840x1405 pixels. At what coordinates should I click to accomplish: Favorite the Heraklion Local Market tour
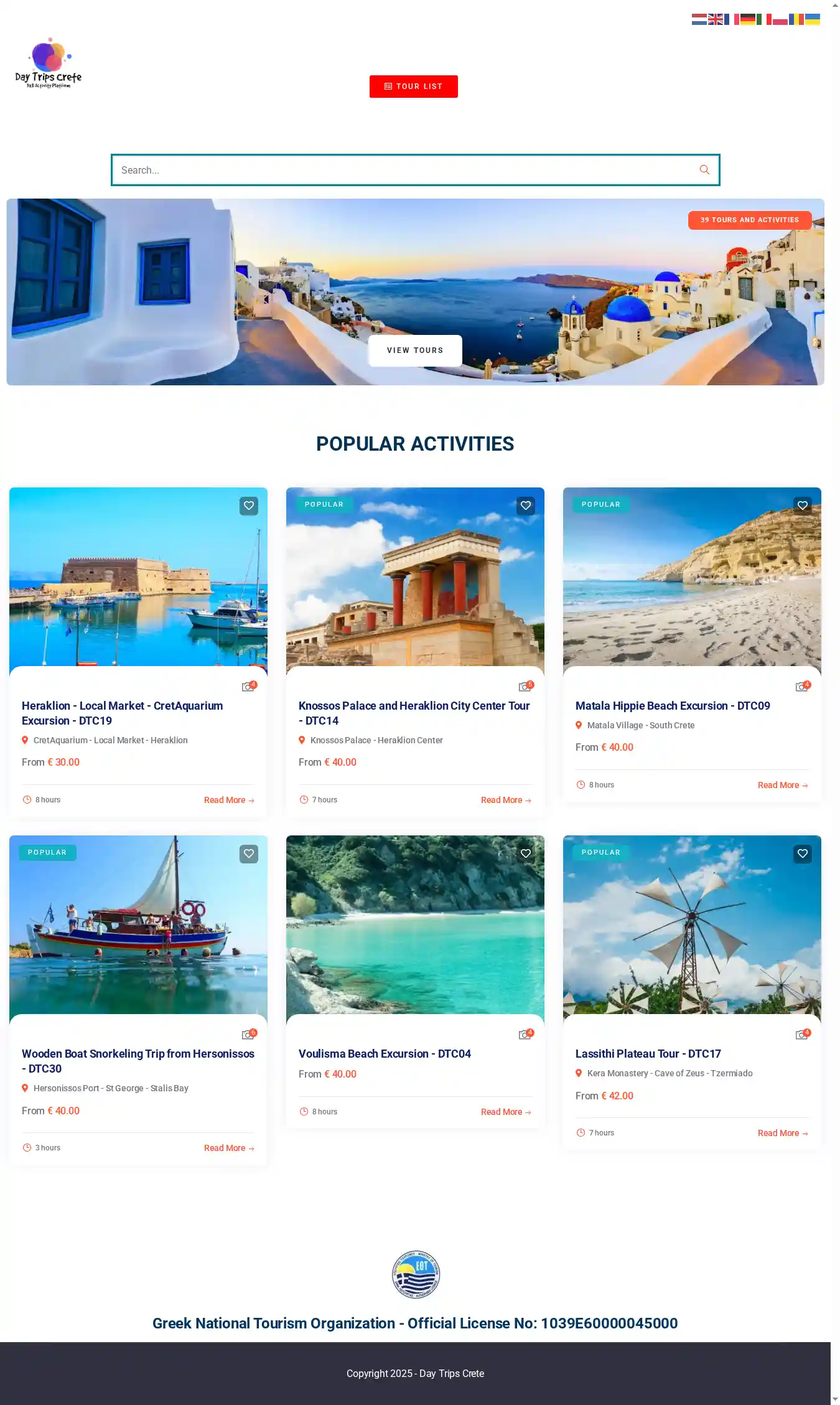(x=249, y=505)
